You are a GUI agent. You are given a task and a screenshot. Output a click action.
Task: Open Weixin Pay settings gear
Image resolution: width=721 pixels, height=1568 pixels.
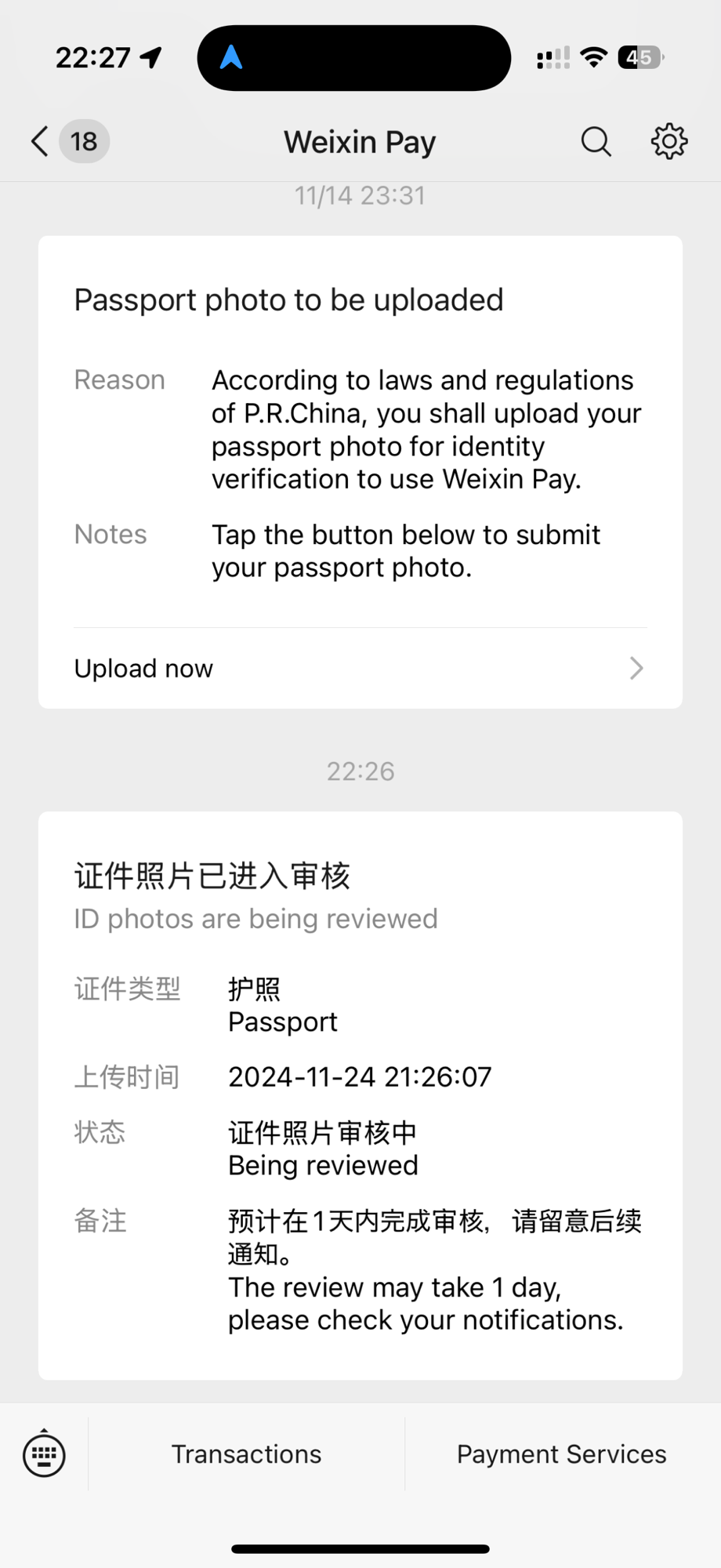point(669,142)
